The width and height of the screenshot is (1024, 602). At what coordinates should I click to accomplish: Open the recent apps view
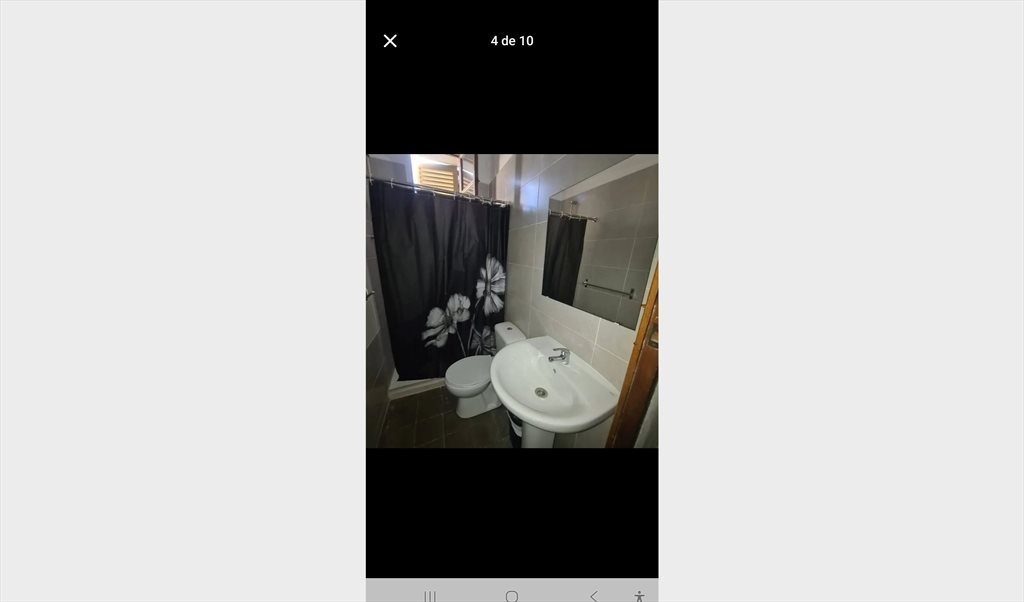pyautogui.click(x=430, y=596)
